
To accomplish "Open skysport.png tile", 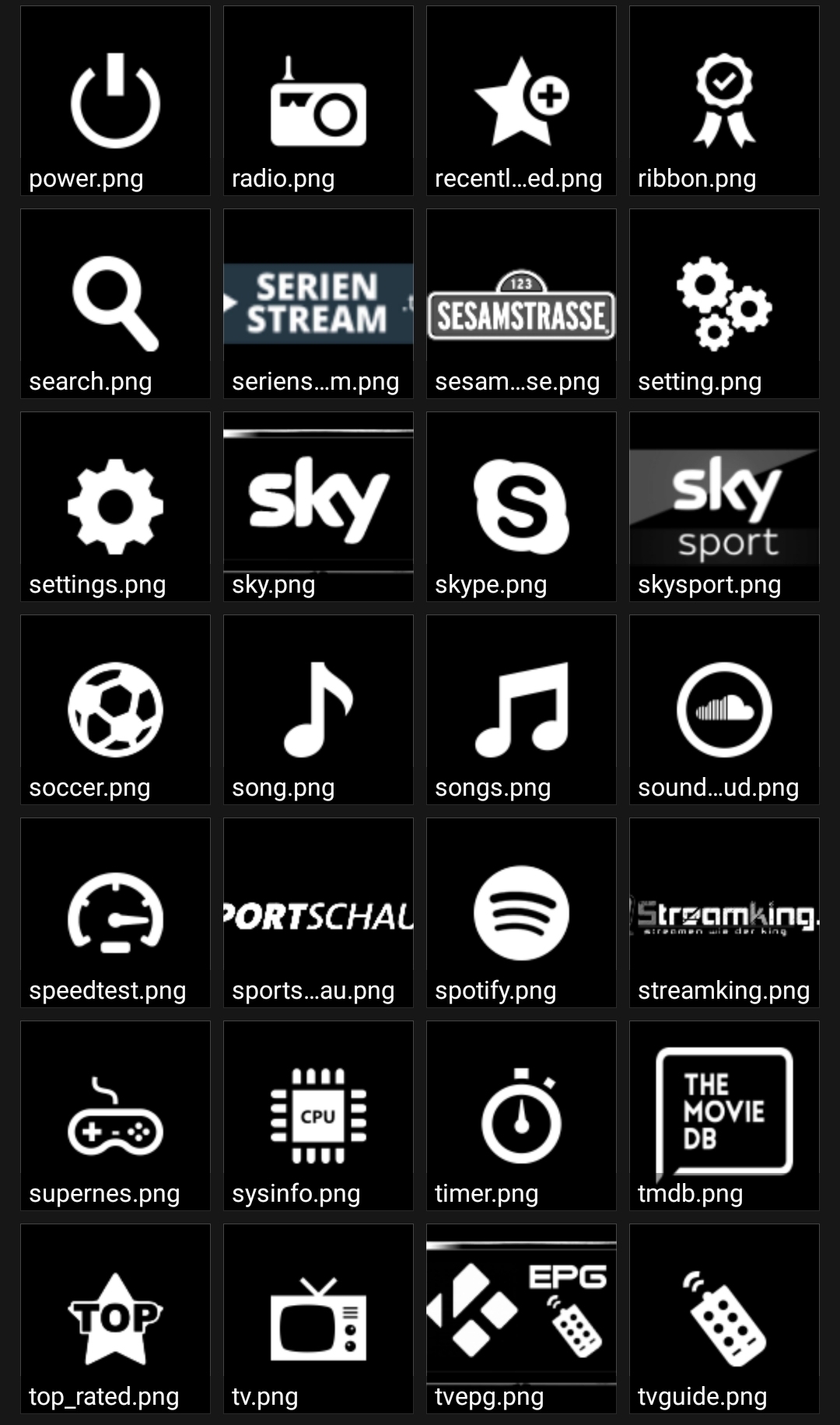I will pos(724,506).
